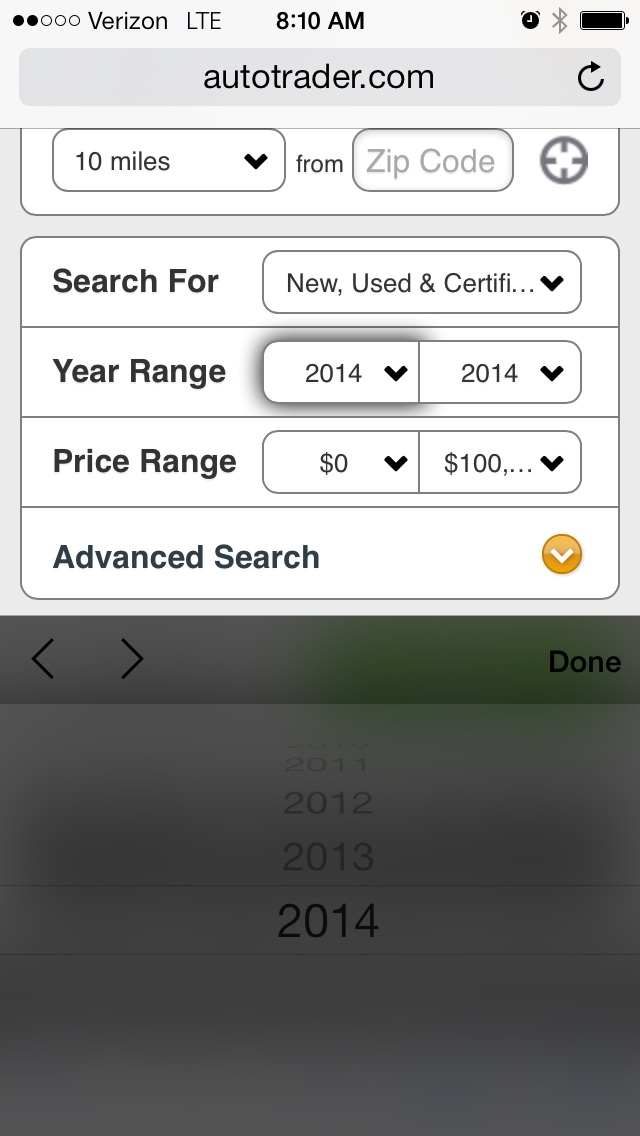
Task: Tap the Zip Code field
Action: click(432, 161)
